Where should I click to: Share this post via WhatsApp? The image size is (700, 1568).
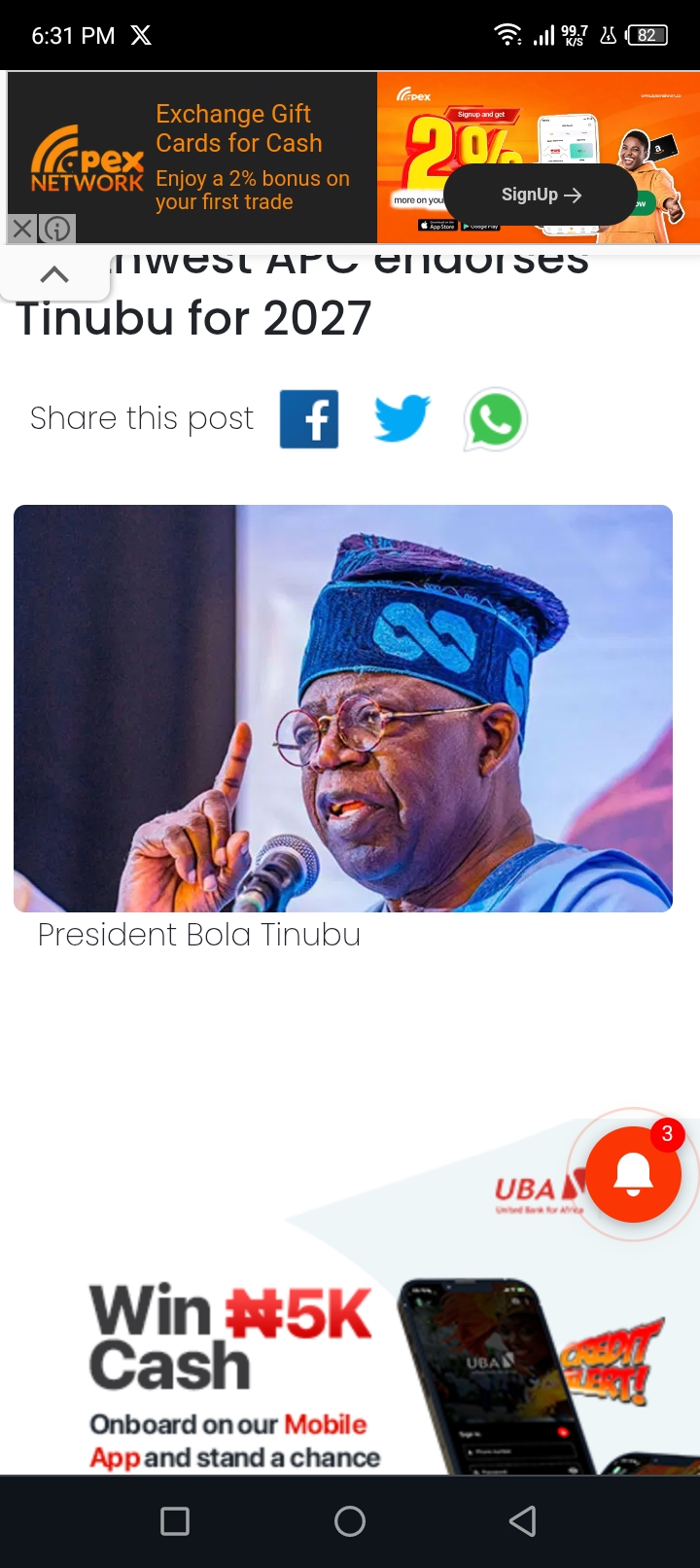496,419
